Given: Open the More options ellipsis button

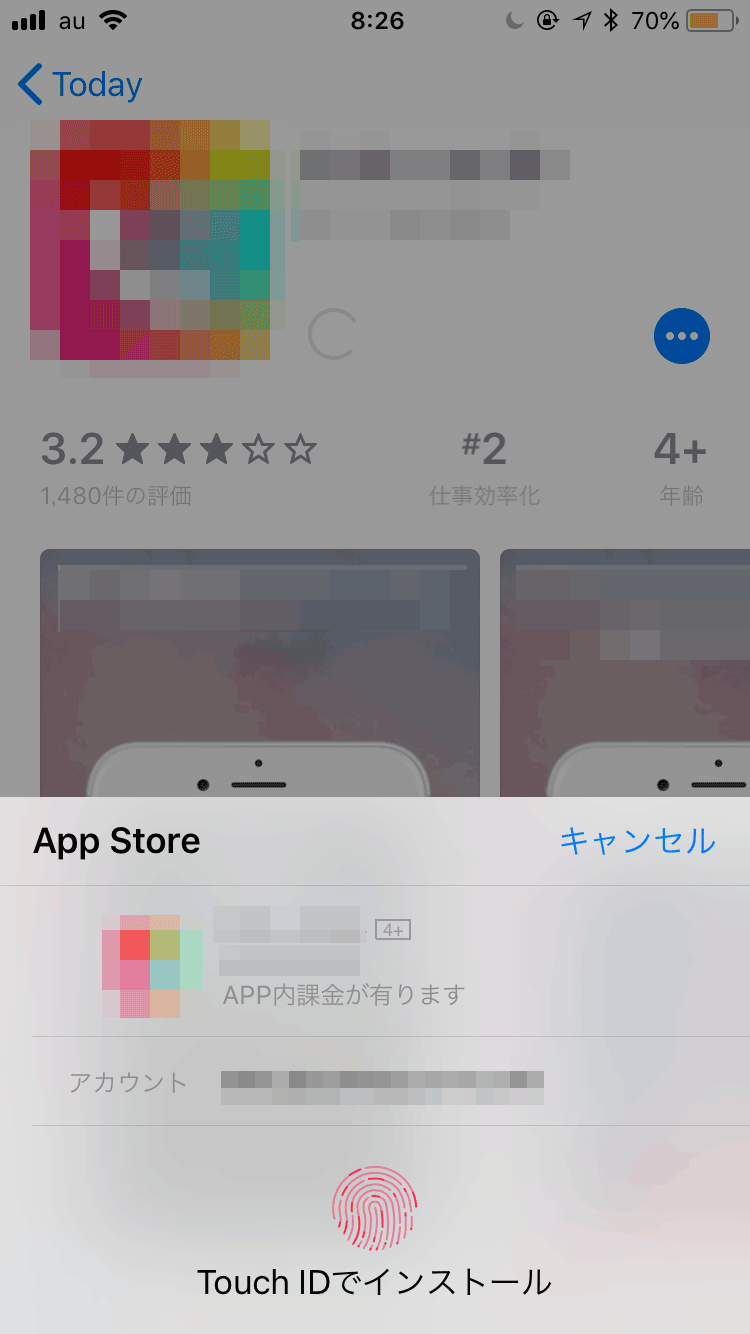Looking at the screenshot, I should [682, 337].
